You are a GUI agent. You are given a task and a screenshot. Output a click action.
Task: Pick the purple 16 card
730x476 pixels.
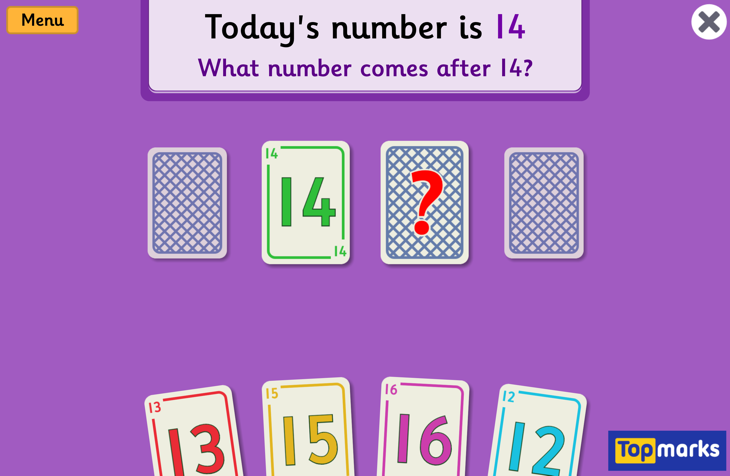click(424, 432)
